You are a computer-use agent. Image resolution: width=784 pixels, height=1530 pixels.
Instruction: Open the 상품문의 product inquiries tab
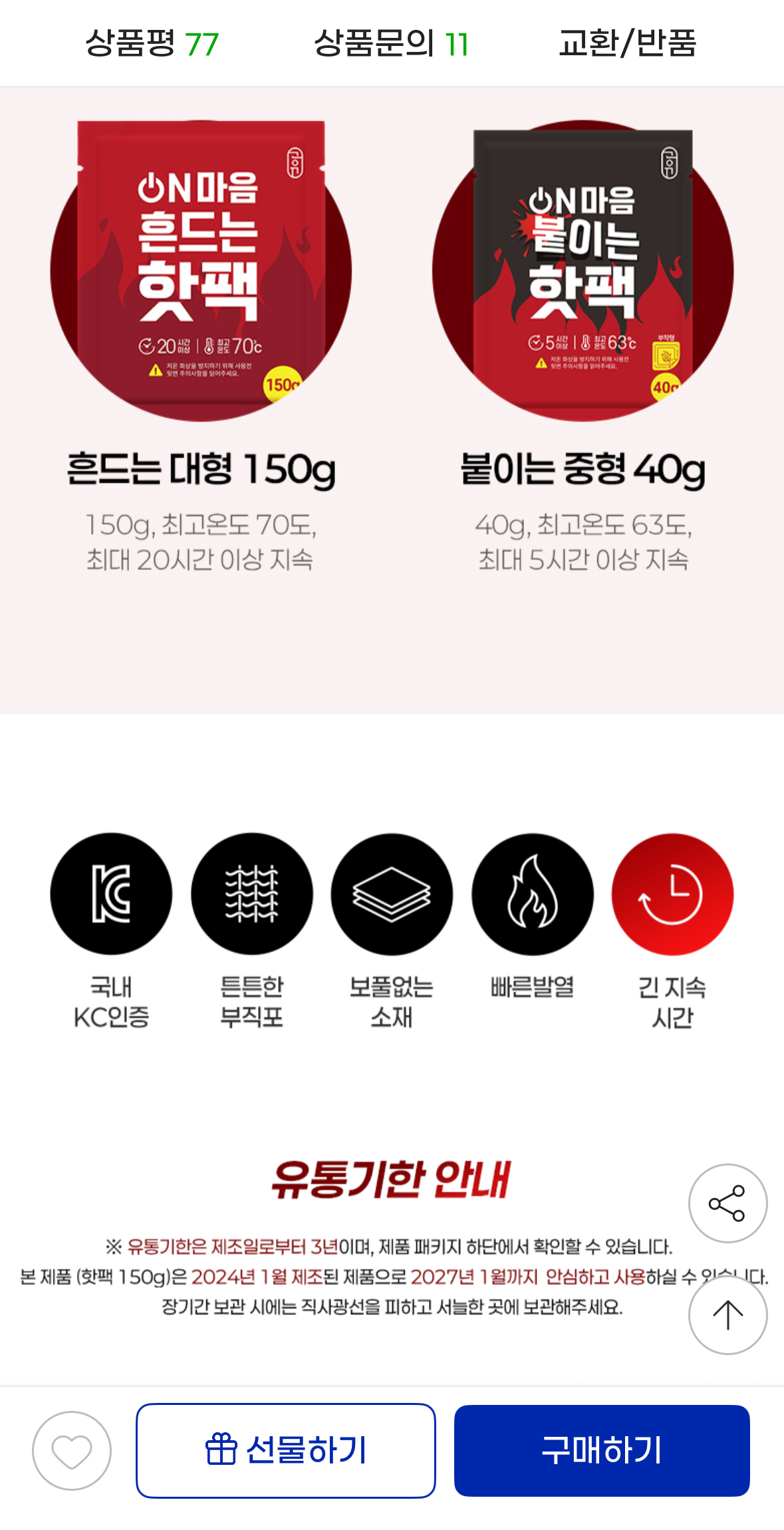pyautogui.click(x=391, y=44)
